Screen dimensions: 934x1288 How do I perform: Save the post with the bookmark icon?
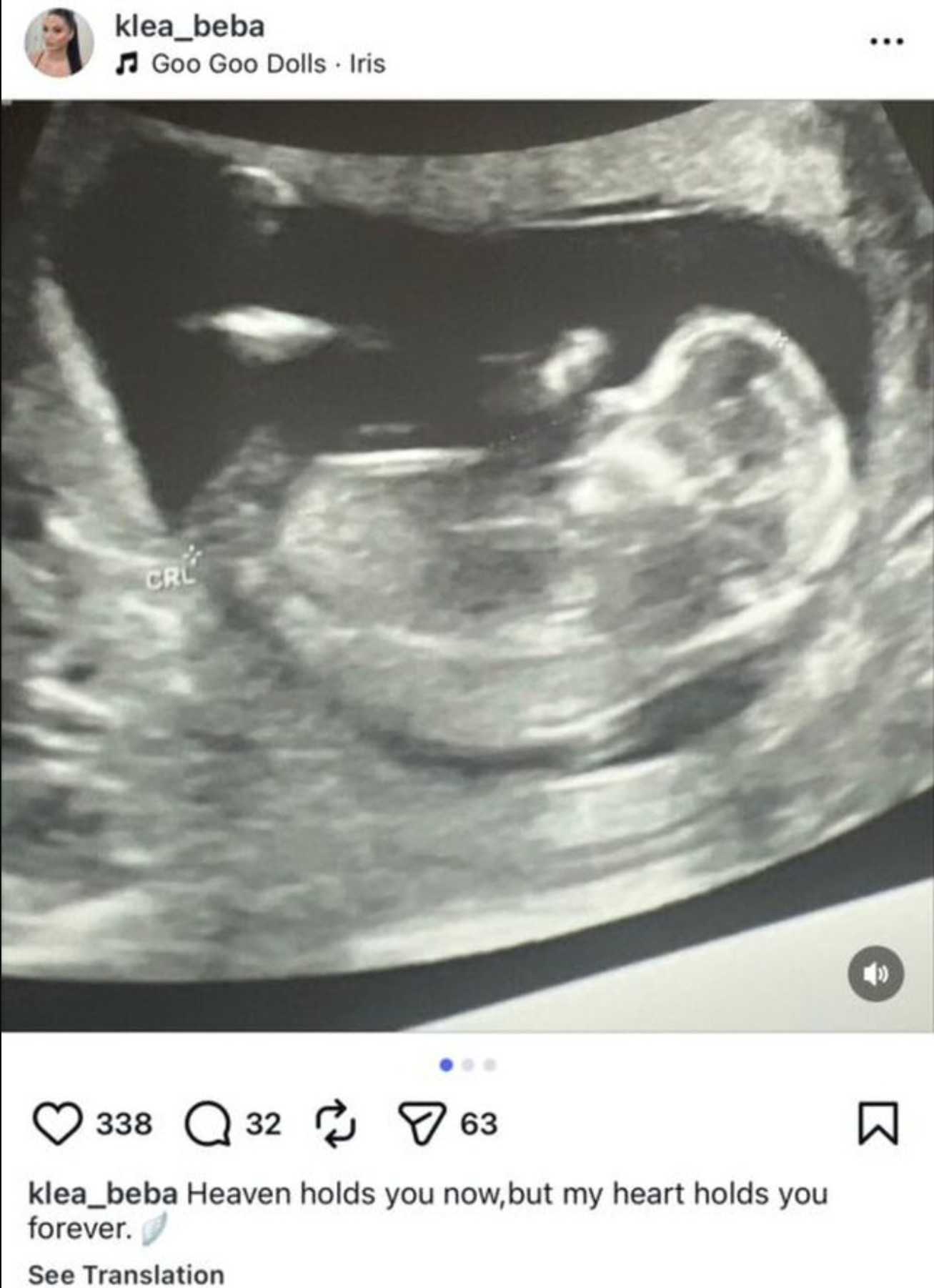point(877,1123)
